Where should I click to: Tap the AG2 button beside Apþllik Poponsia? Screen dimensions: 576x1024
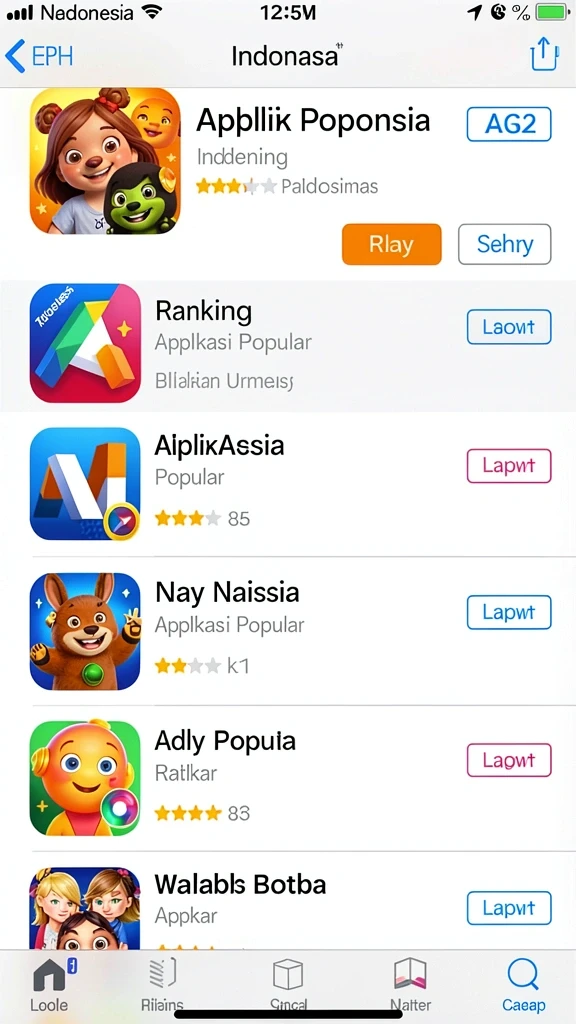509,124
